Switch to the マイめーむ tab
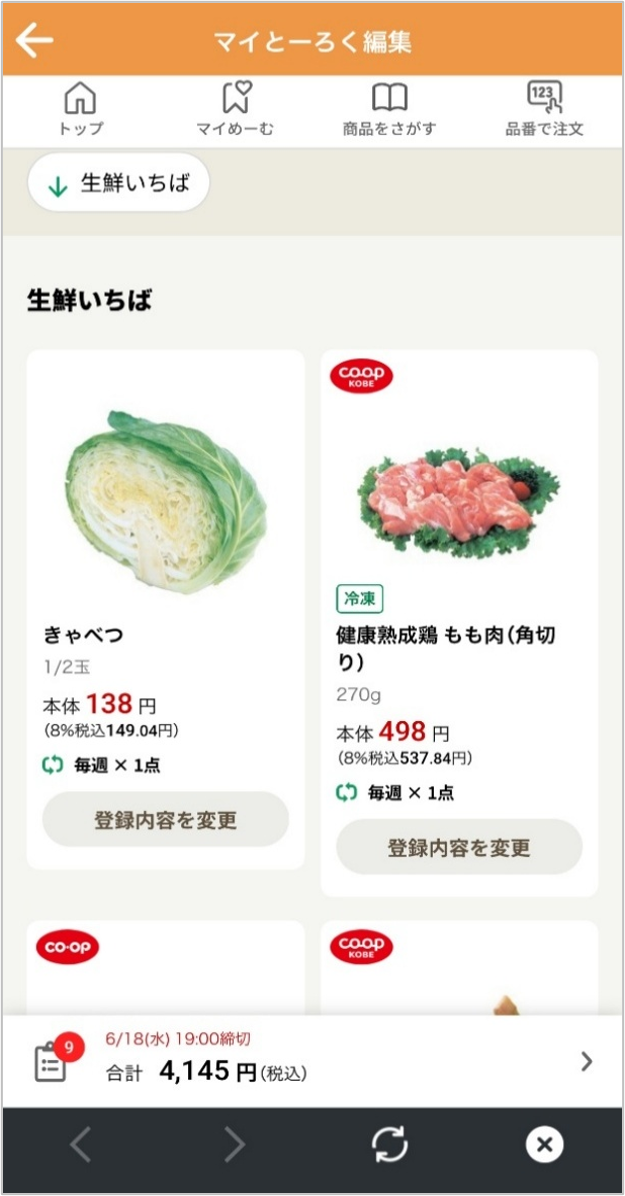625x1196 pixels. 235,110
